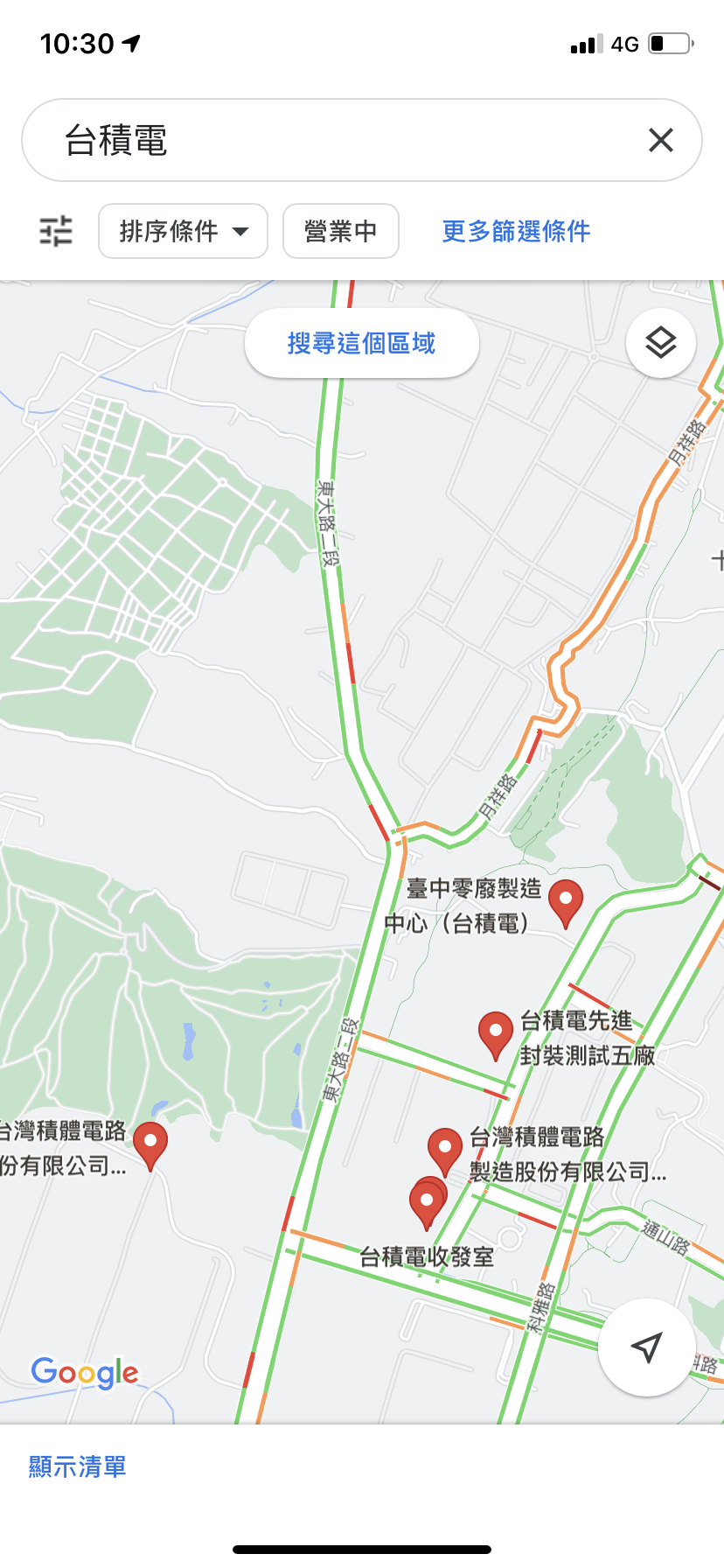Screen dimensions: 724x1568
Task: Select the 營業中 filter chip
Action: 340,231
